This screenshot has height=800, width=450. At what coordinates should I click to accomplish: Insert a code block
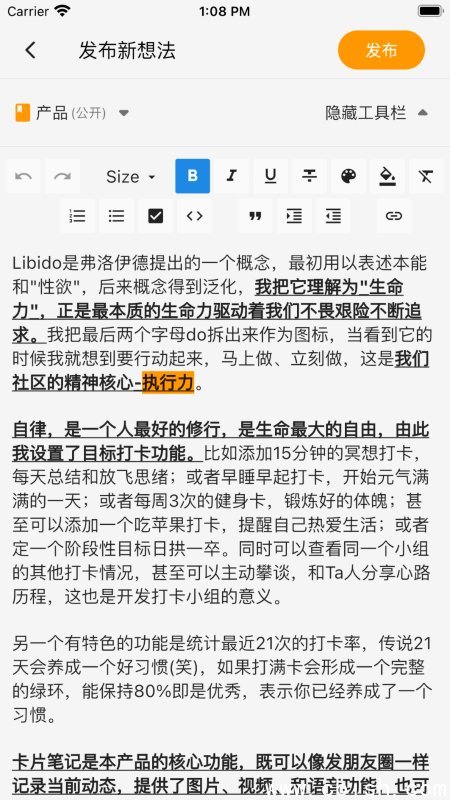tap(194, 216)
